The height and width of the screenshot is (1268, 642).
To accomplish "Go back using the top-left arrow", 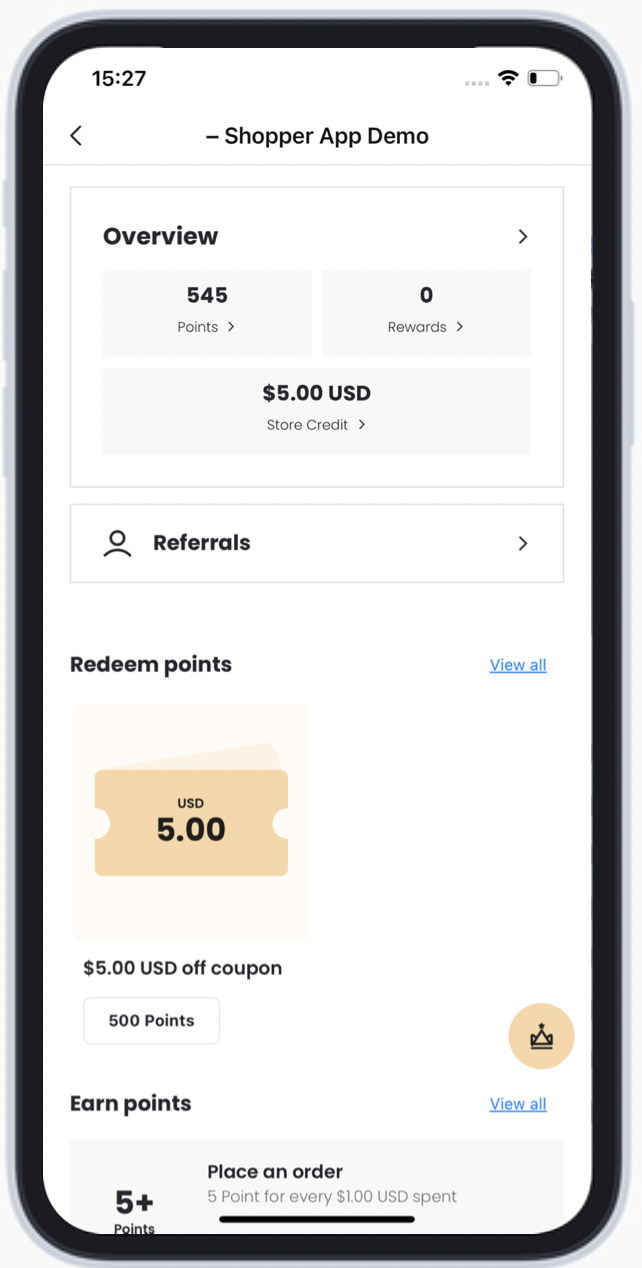I will click(x=76, y=136).
